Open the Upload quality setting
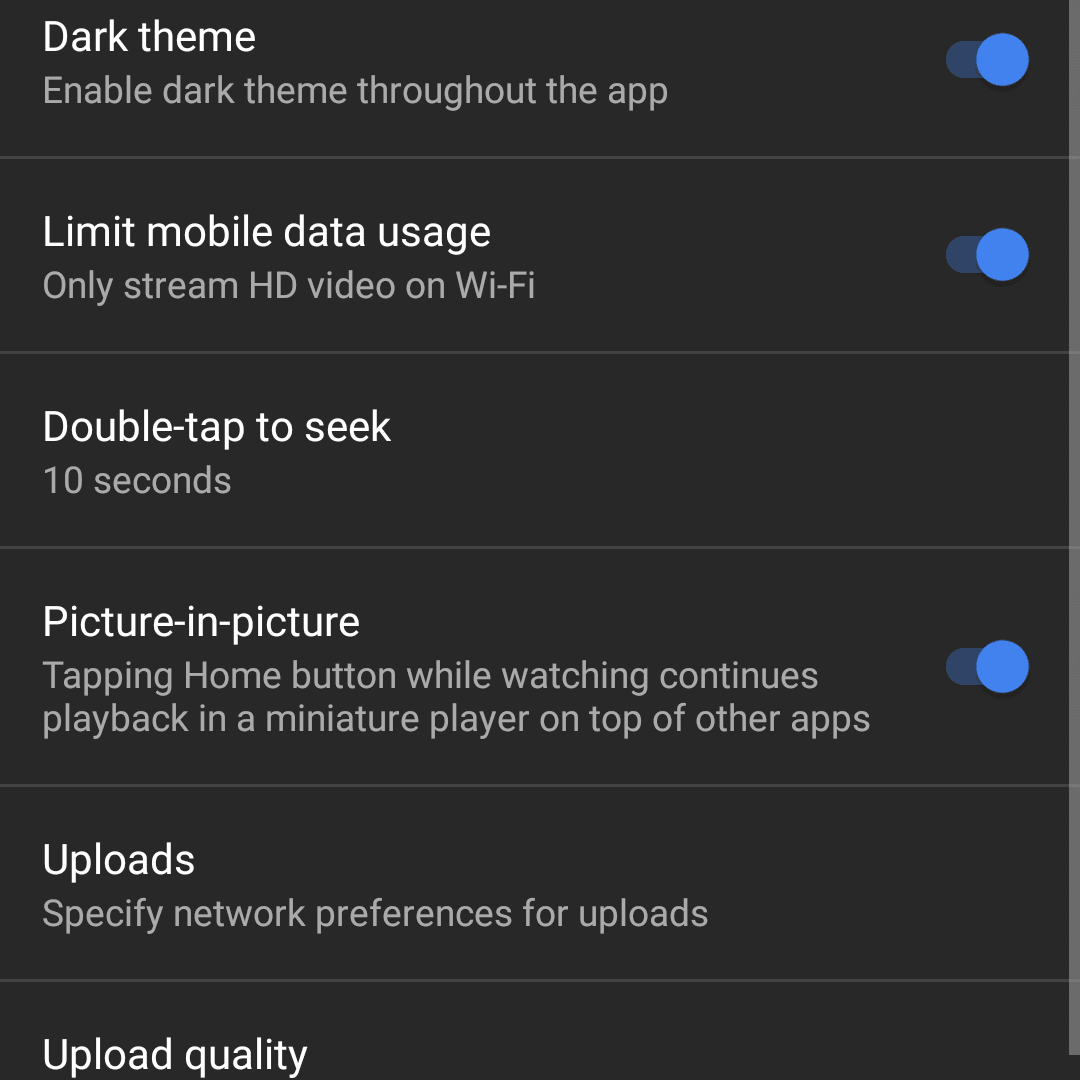1080x1080 pixels. [x=175, y=1053]
